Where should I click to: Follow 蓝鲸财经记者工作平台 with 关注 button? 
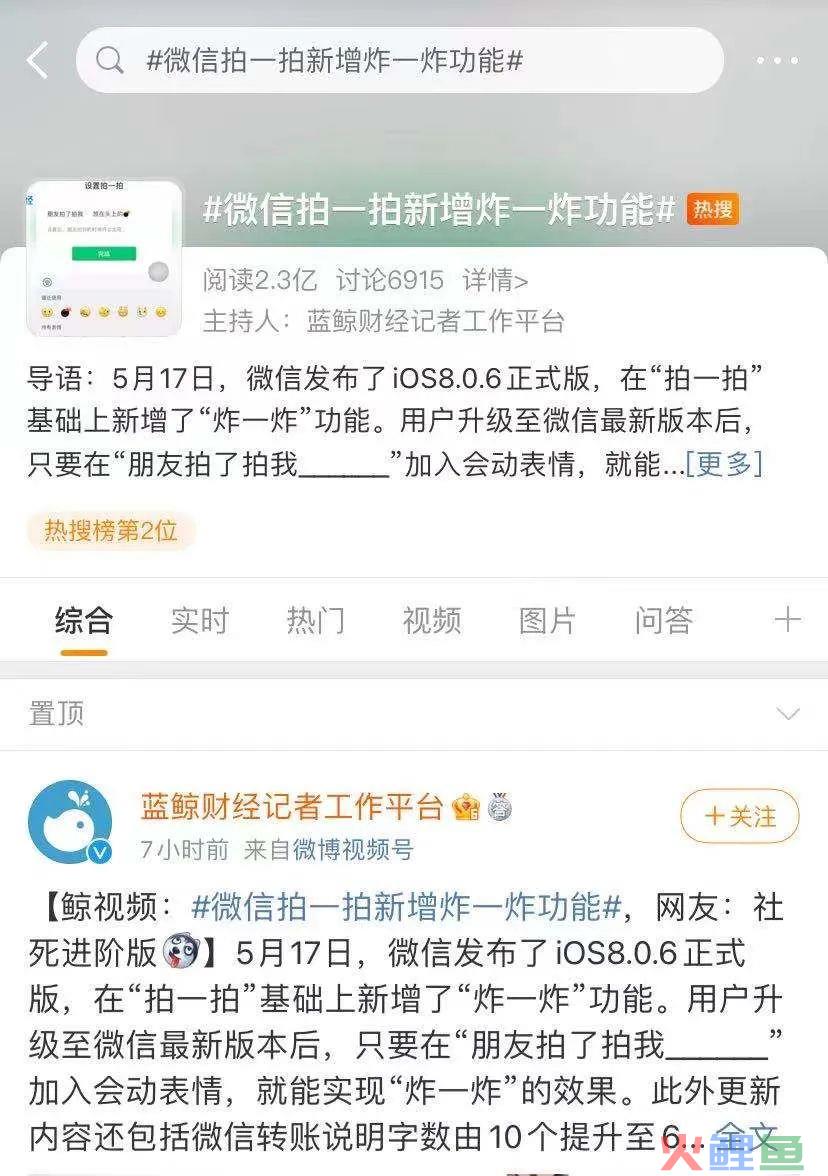(740, 816)
